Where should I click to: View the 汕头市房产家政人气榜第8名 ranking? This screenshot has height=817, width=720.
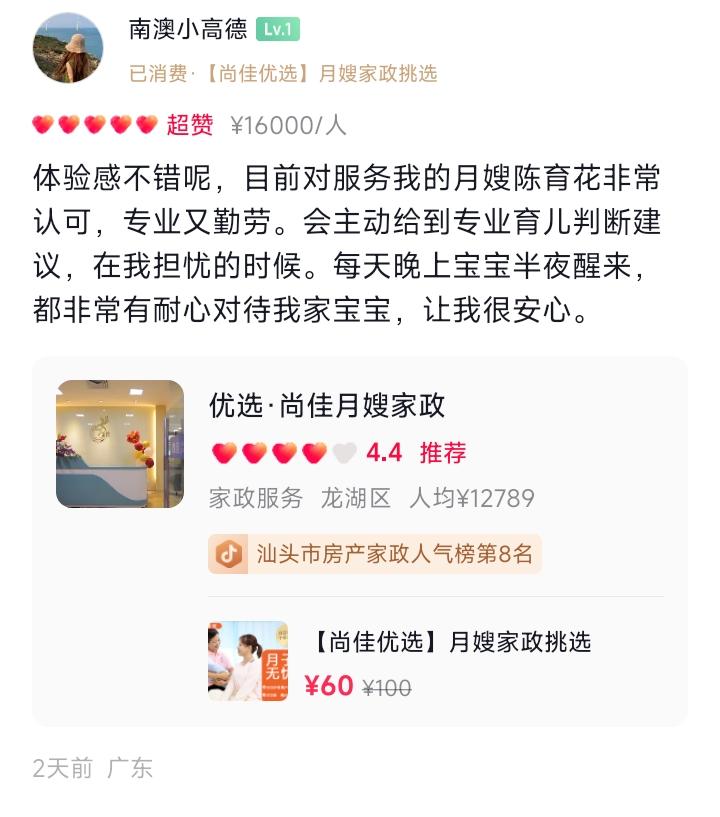[x=375, y=554]
